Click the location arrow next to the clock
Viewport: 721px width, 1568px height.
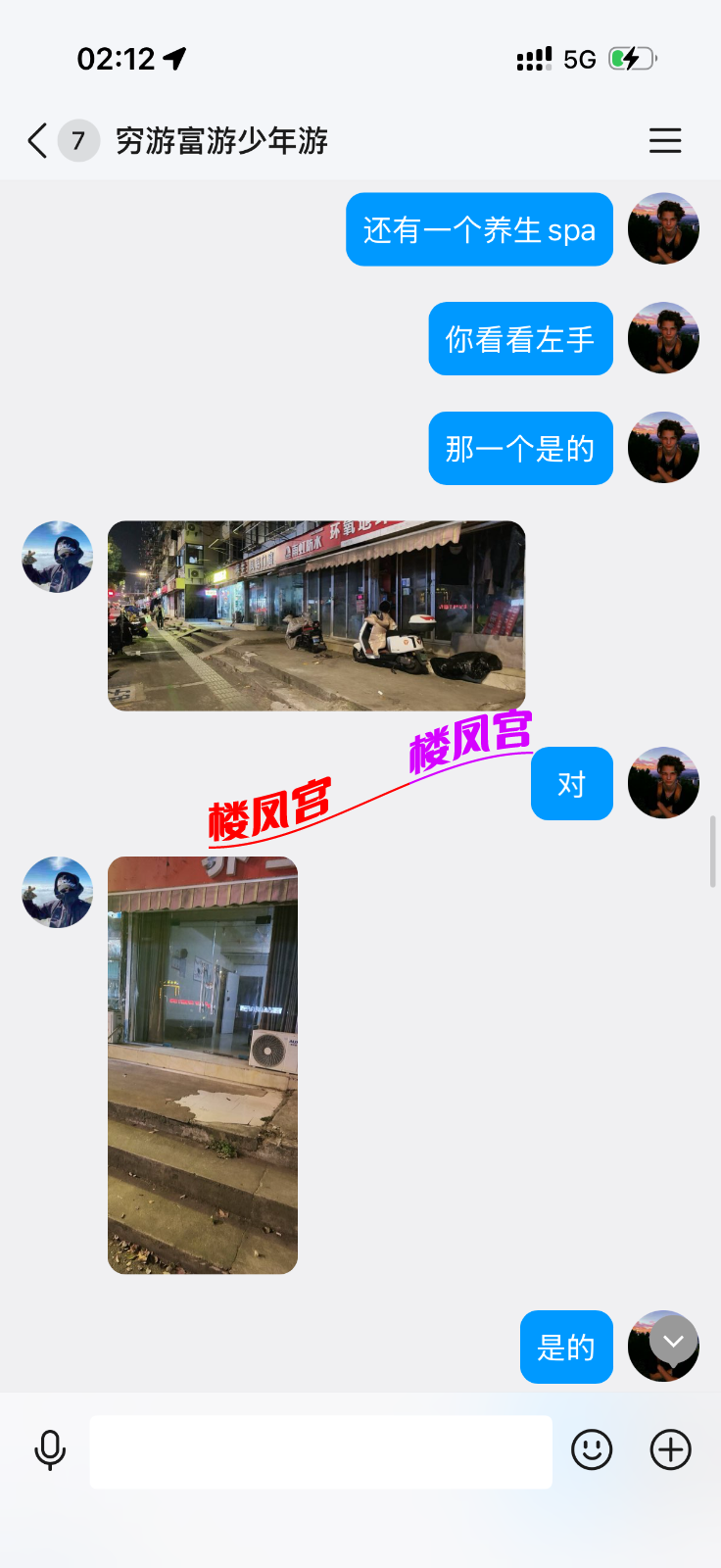[174, 59]
